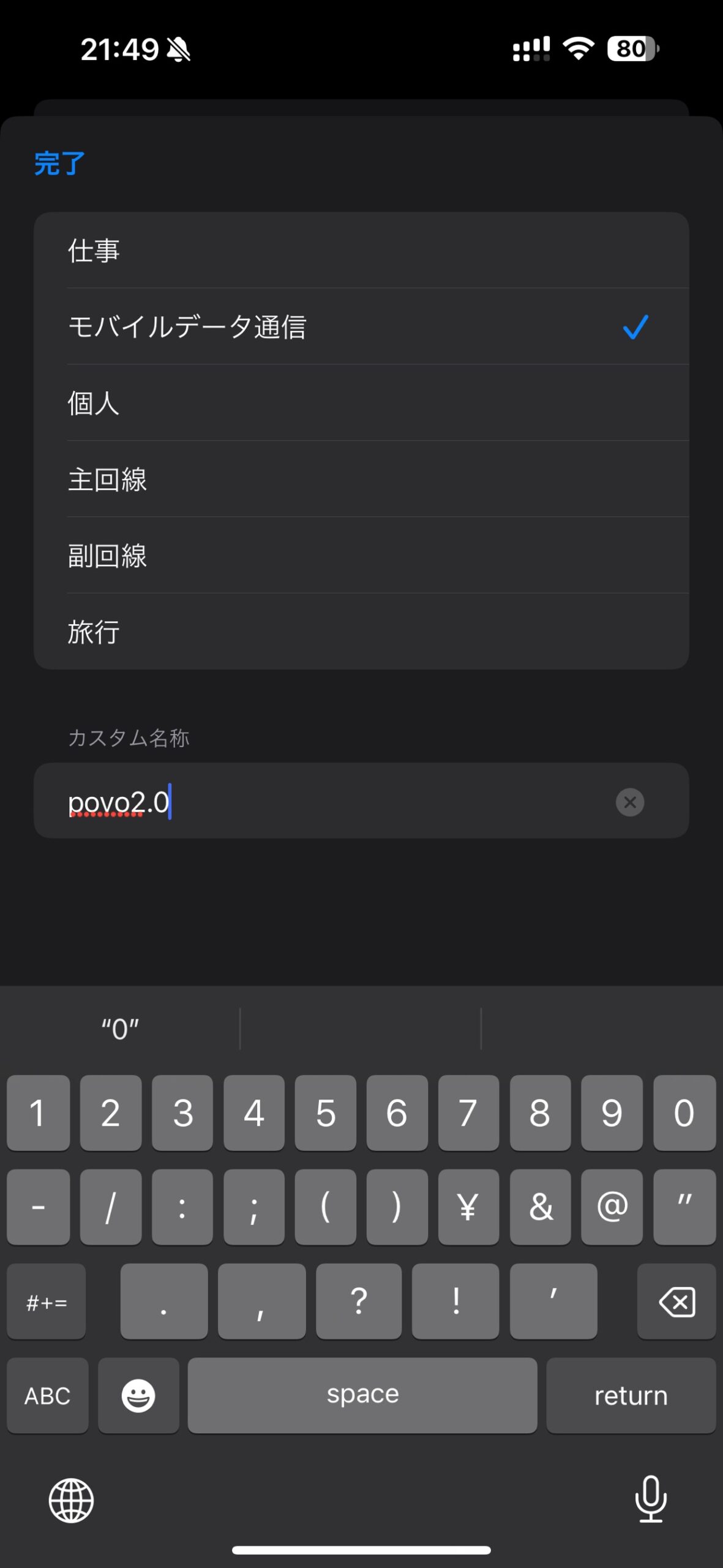This screenshot has height=1568, width=723.
Task: Switch keyboard language with globe icon
Action: (x=72, y=1500)
